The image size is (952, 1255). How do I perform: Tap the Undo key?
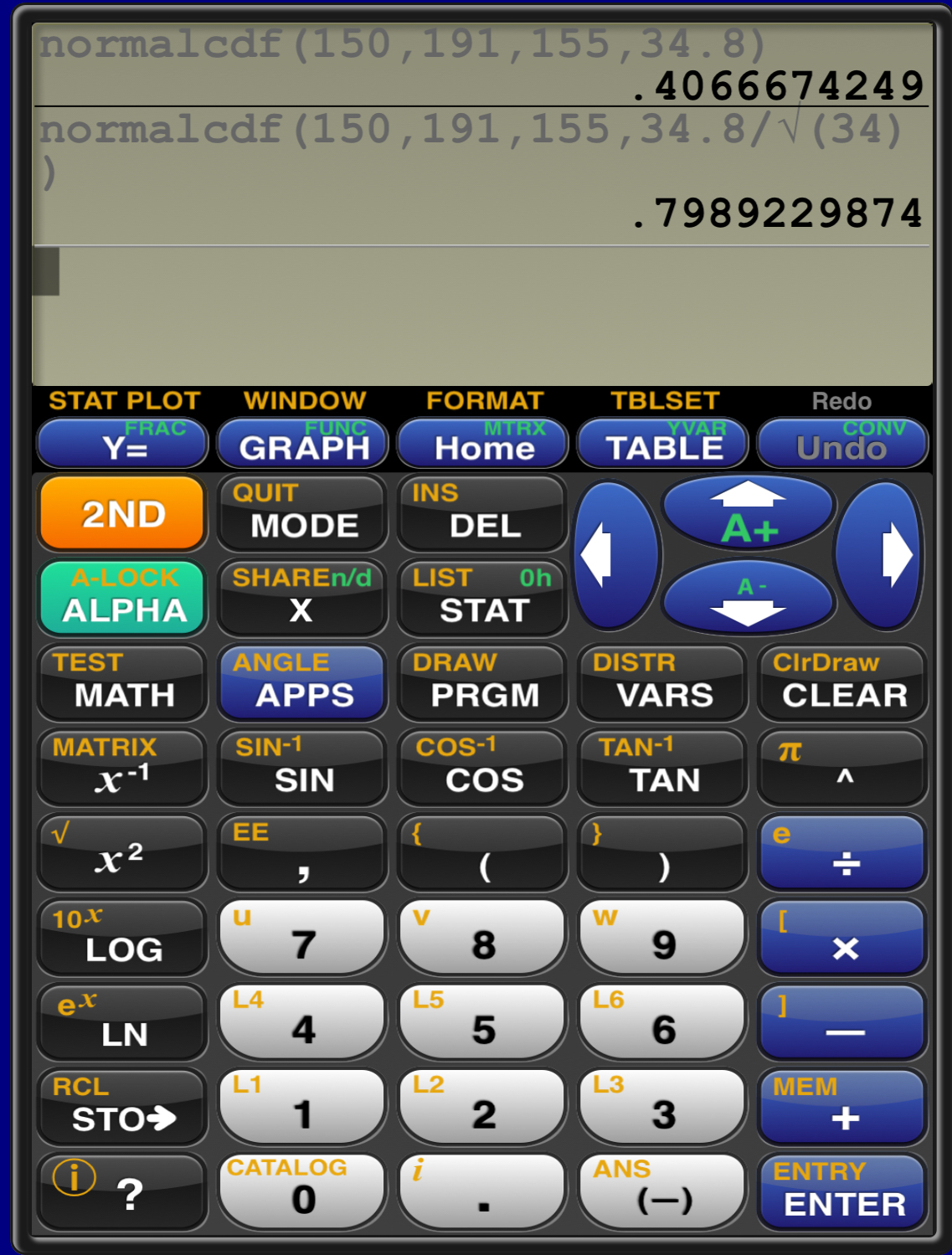click(x=842, y=443)
